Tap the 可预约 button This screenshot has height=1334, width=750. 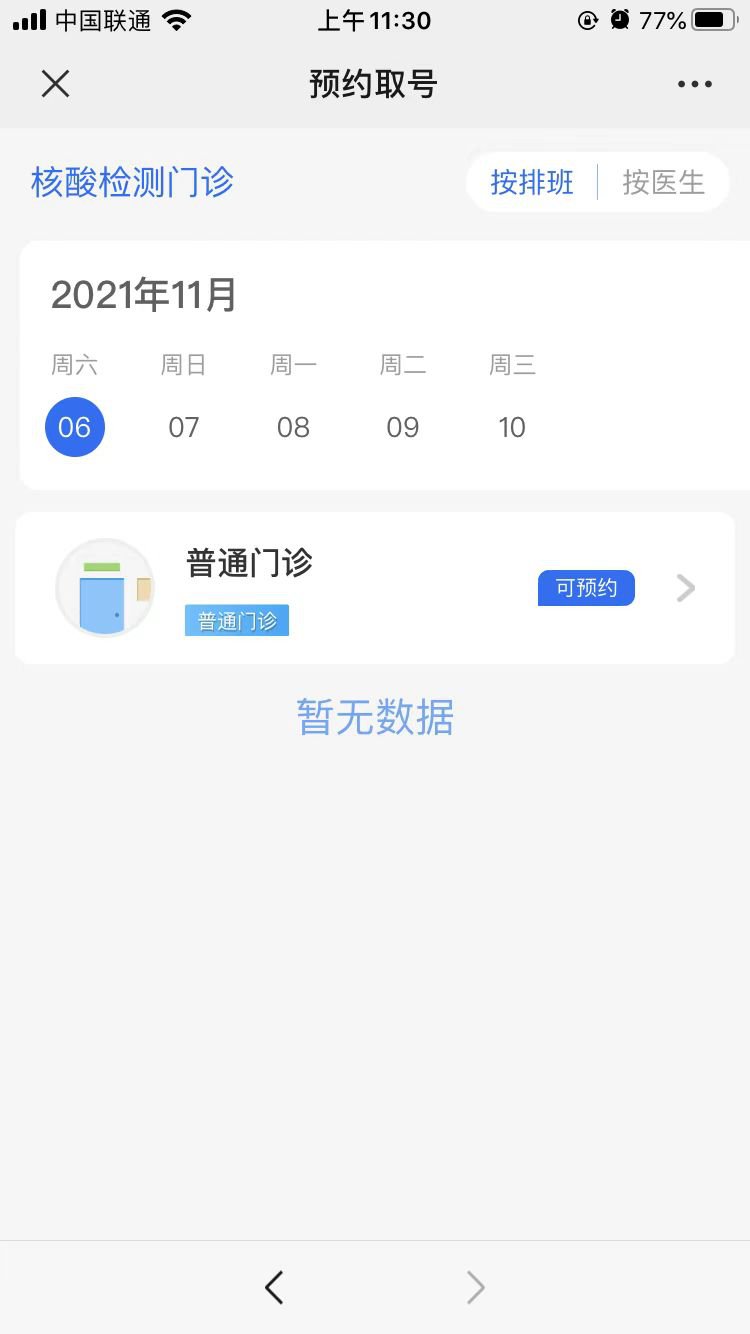(x=586, y=588)
